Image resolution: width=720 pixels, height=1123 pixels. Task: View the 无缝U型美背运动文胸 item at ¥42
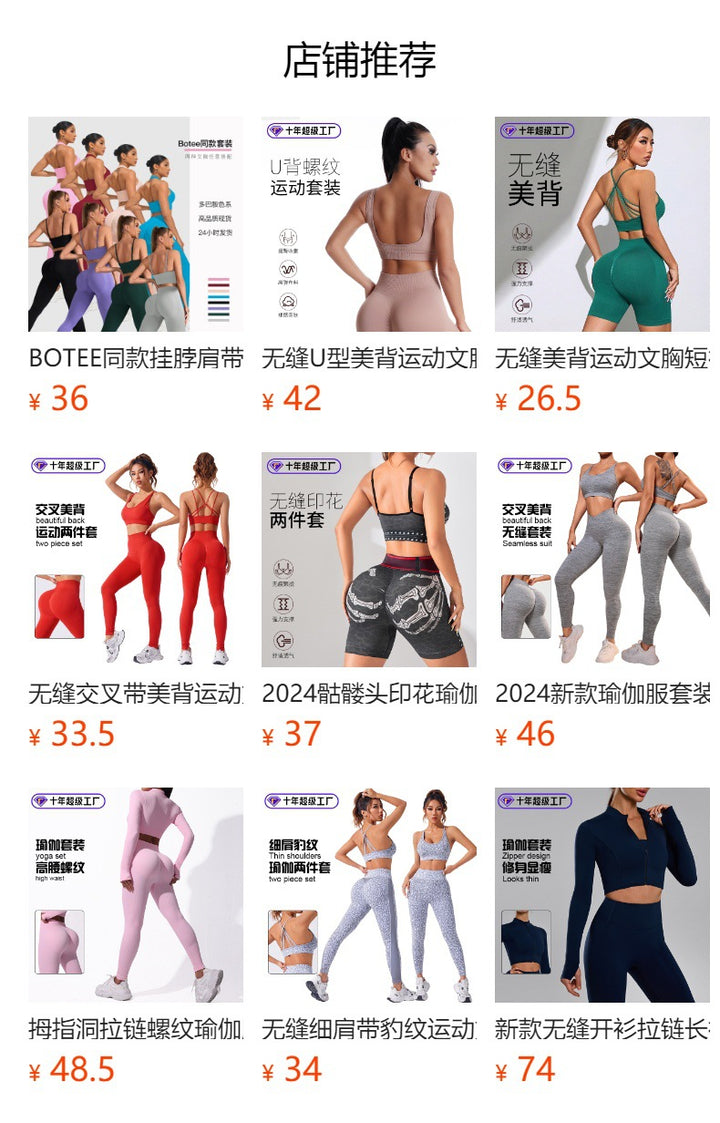tap(369, 225)
